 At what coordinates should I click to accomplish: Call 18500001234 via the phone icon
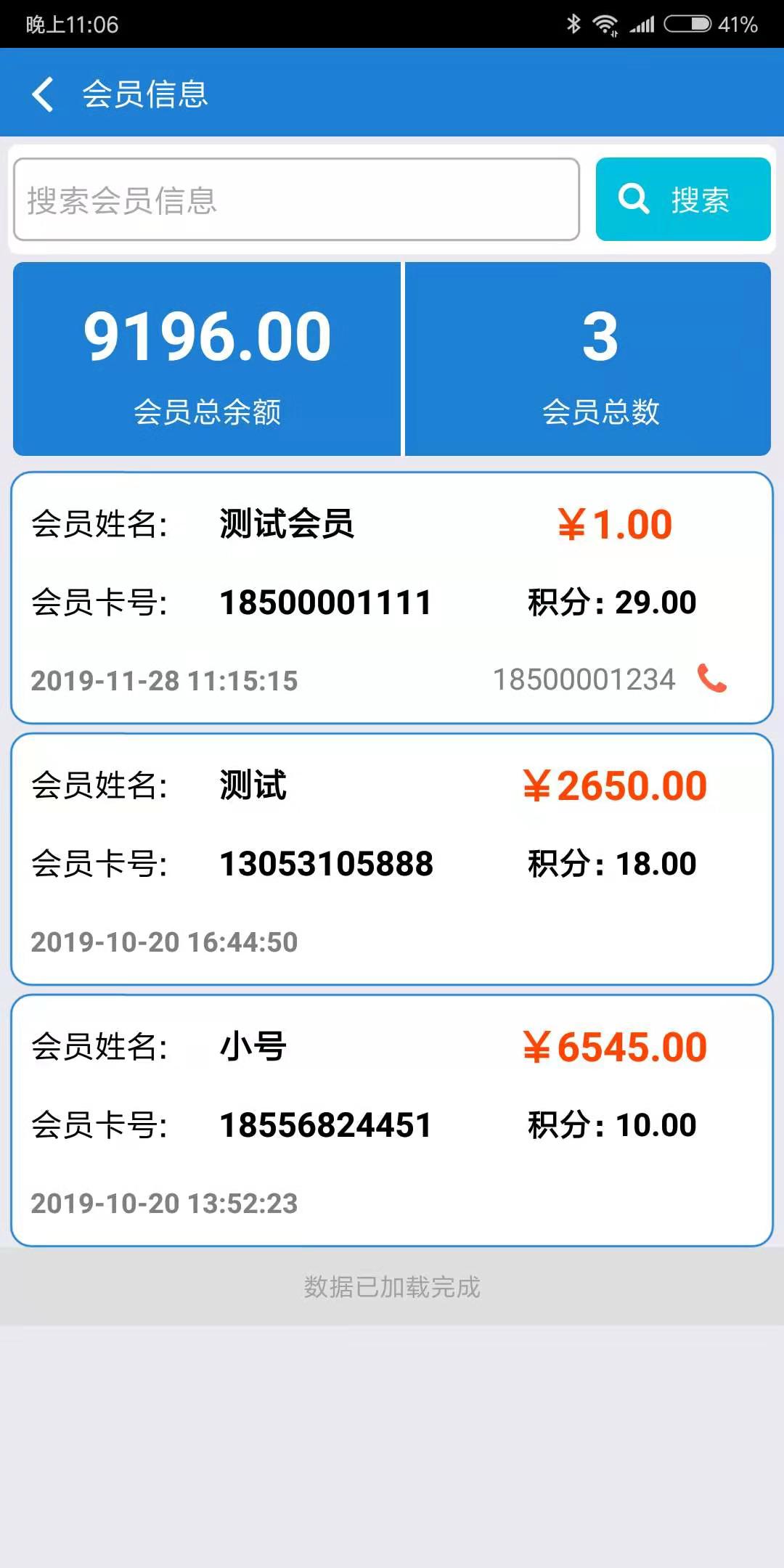(712, 679)
